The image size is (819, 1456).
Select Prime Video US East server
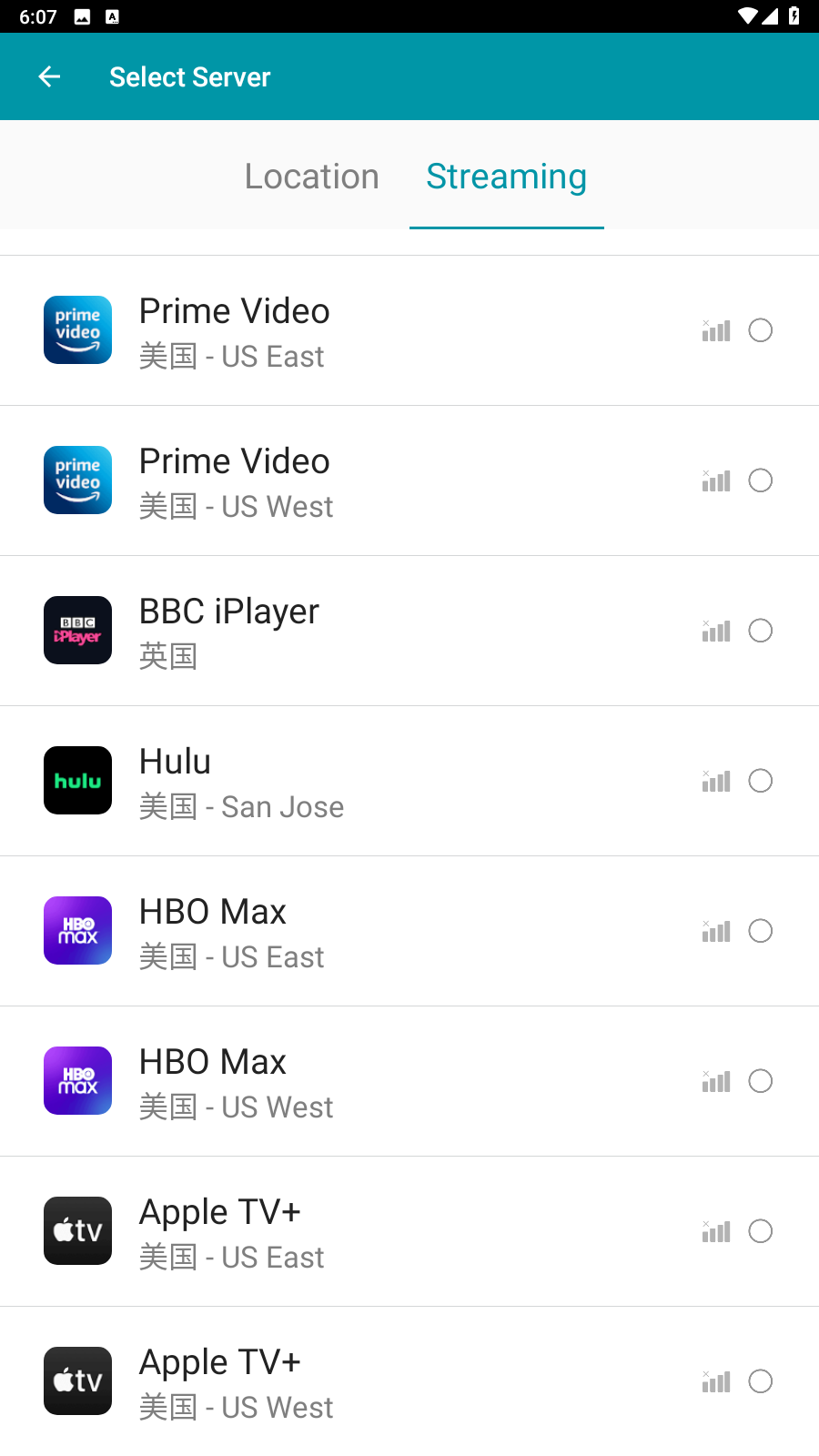point(761,330)
